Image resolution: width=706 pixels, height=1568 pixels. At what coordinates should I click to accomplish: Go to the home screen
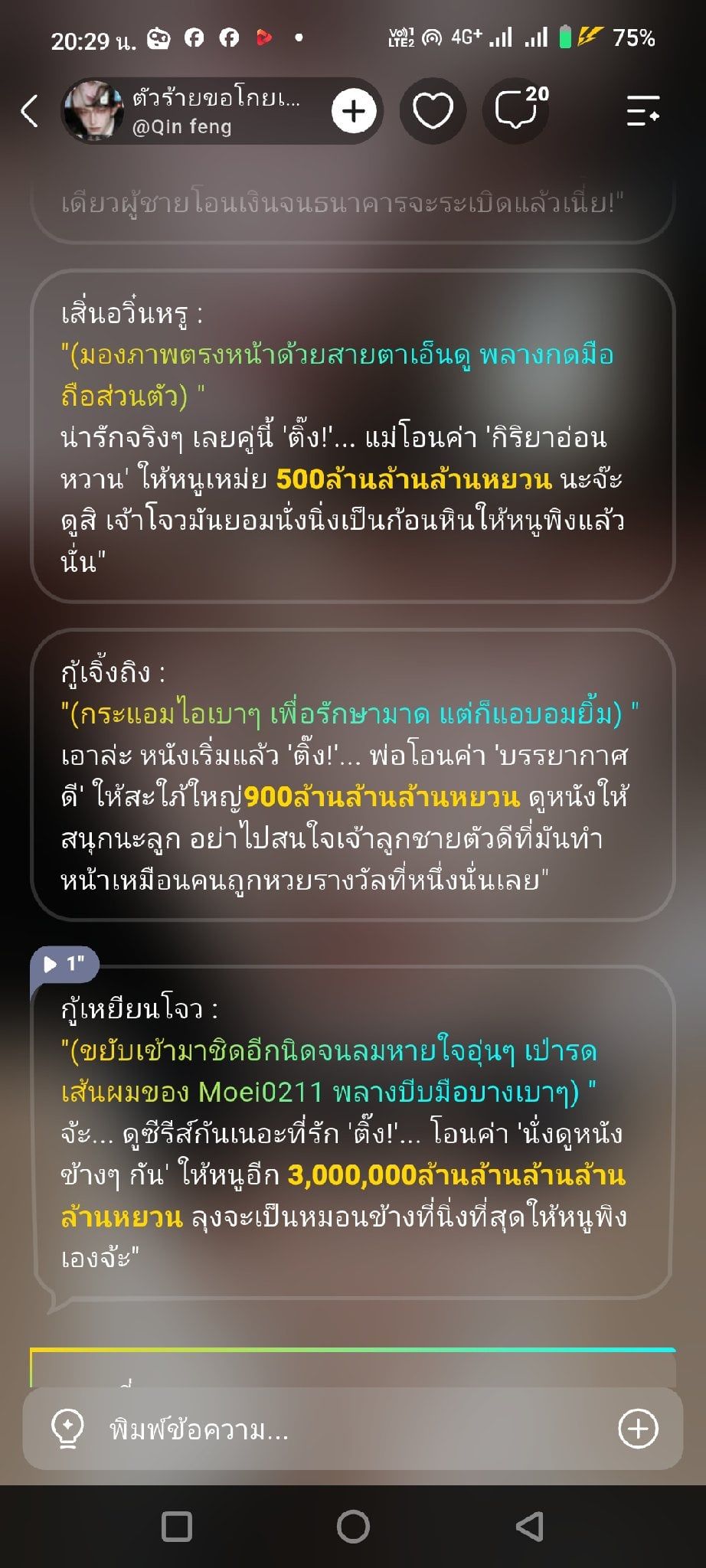pyautogui.click(x=353, y=1527)
